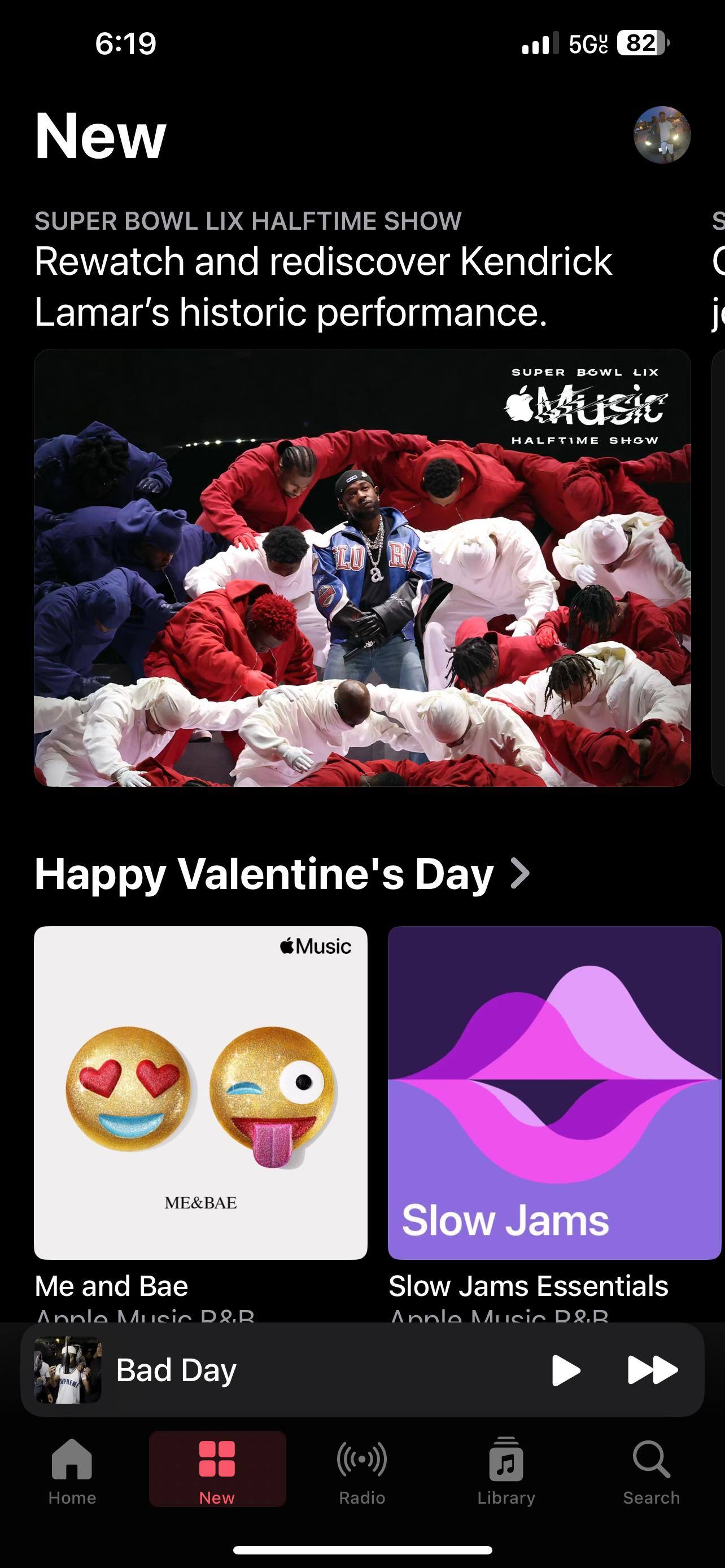The width and height of the screenshot is (725, 1568).
Task: Select the New tab
Action: tap(217, 1469)
